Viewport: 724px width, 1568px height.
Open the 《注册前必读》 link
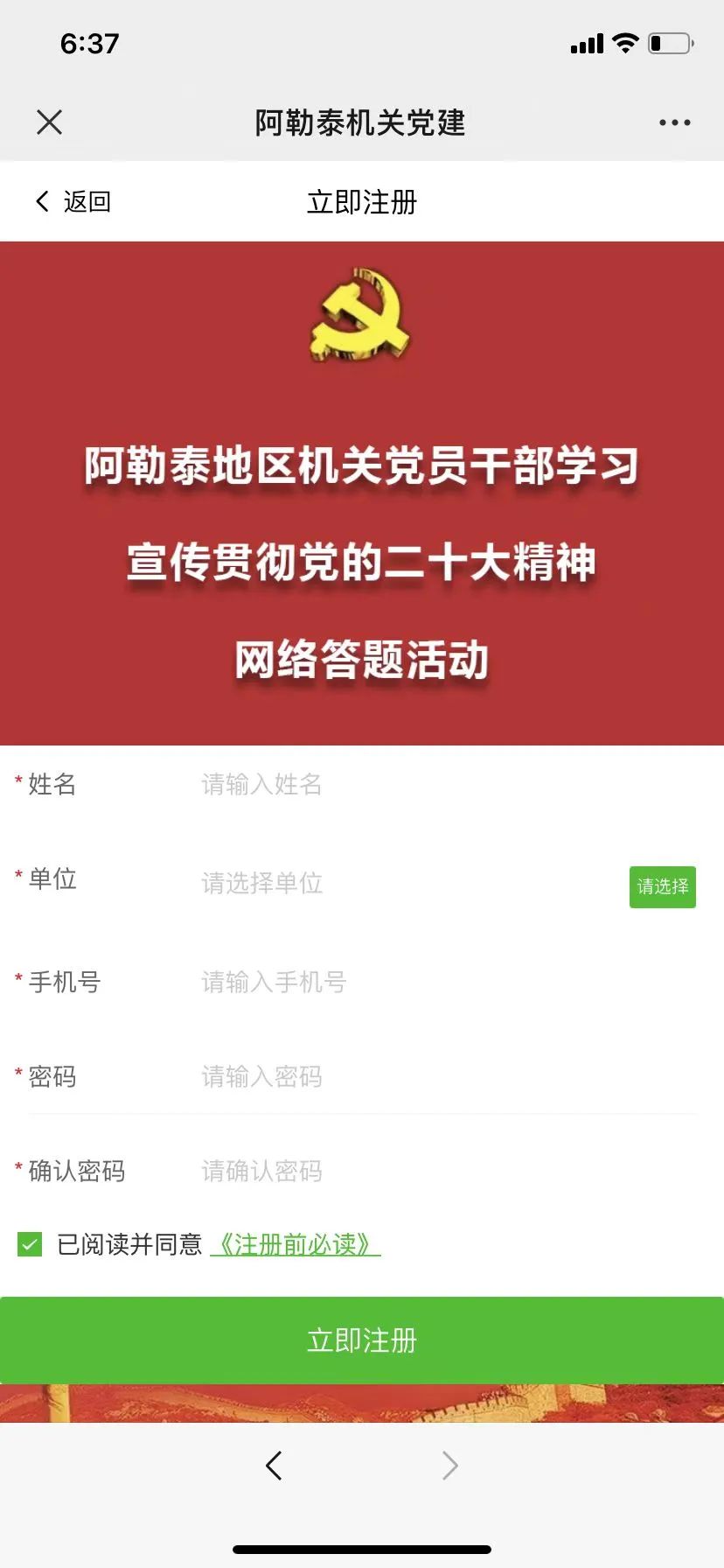(296, 1244)
